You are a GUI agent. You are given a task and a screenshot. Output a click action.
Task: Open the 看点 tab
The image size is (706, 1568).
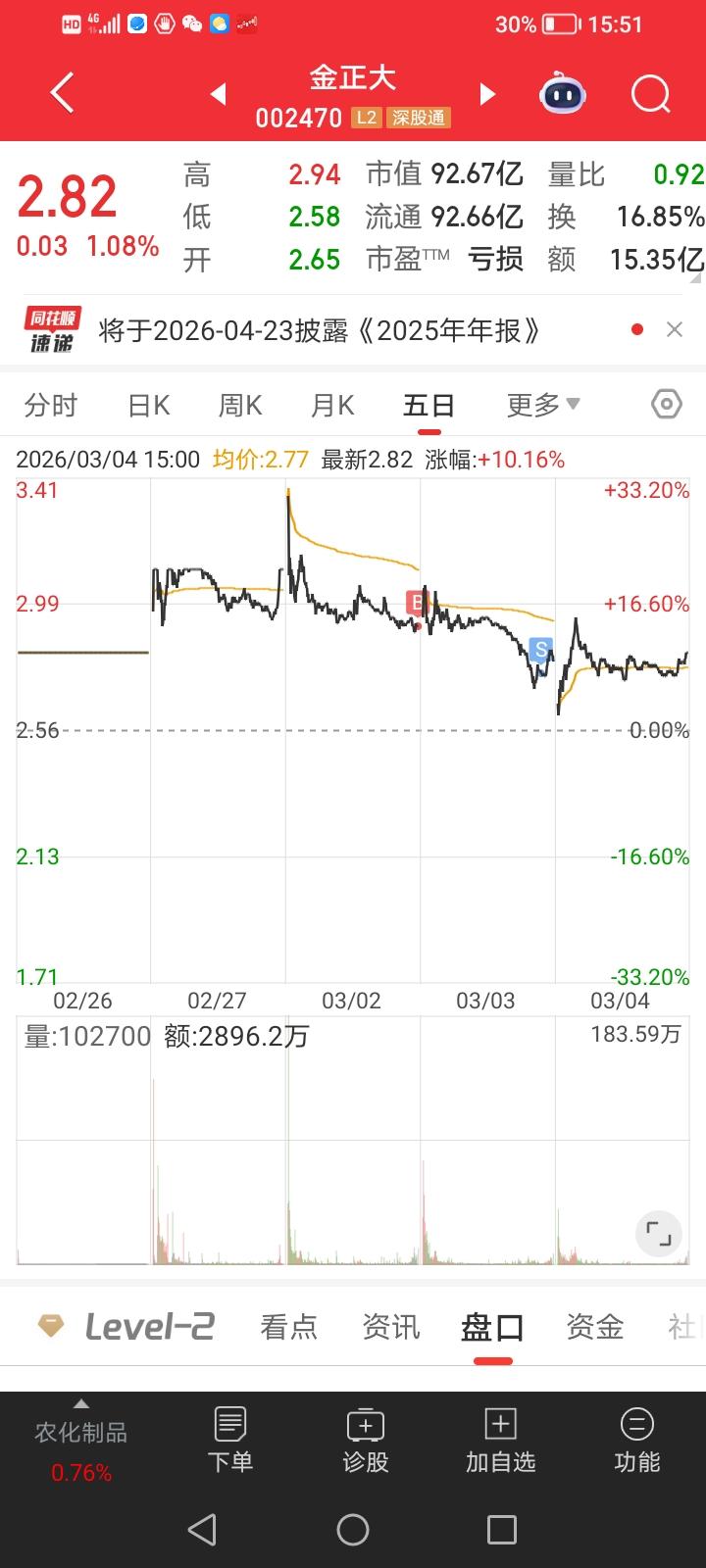pyautogui.click(x=288, y=1327)
